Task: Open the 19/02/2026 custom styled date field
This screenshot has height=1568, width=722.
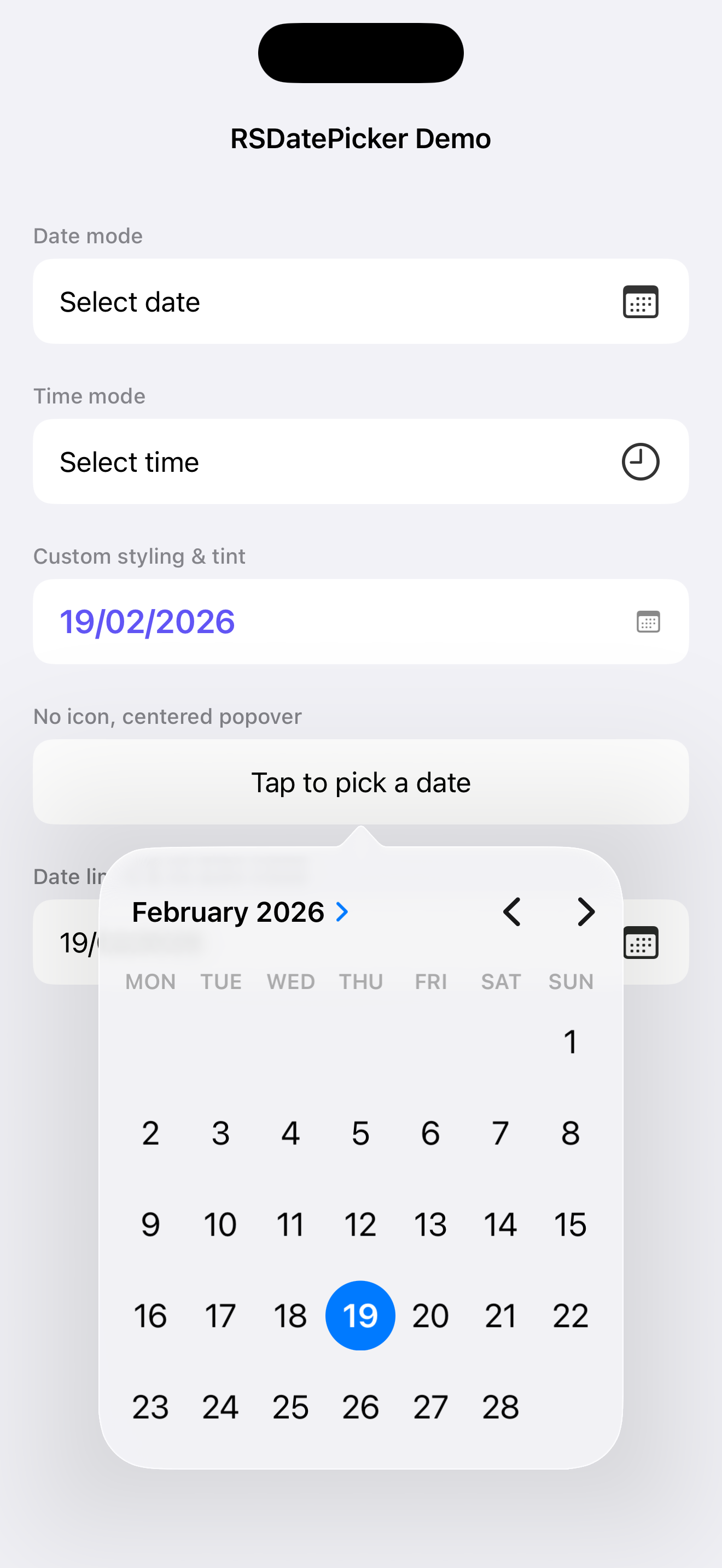Action: tap(360, 622)
